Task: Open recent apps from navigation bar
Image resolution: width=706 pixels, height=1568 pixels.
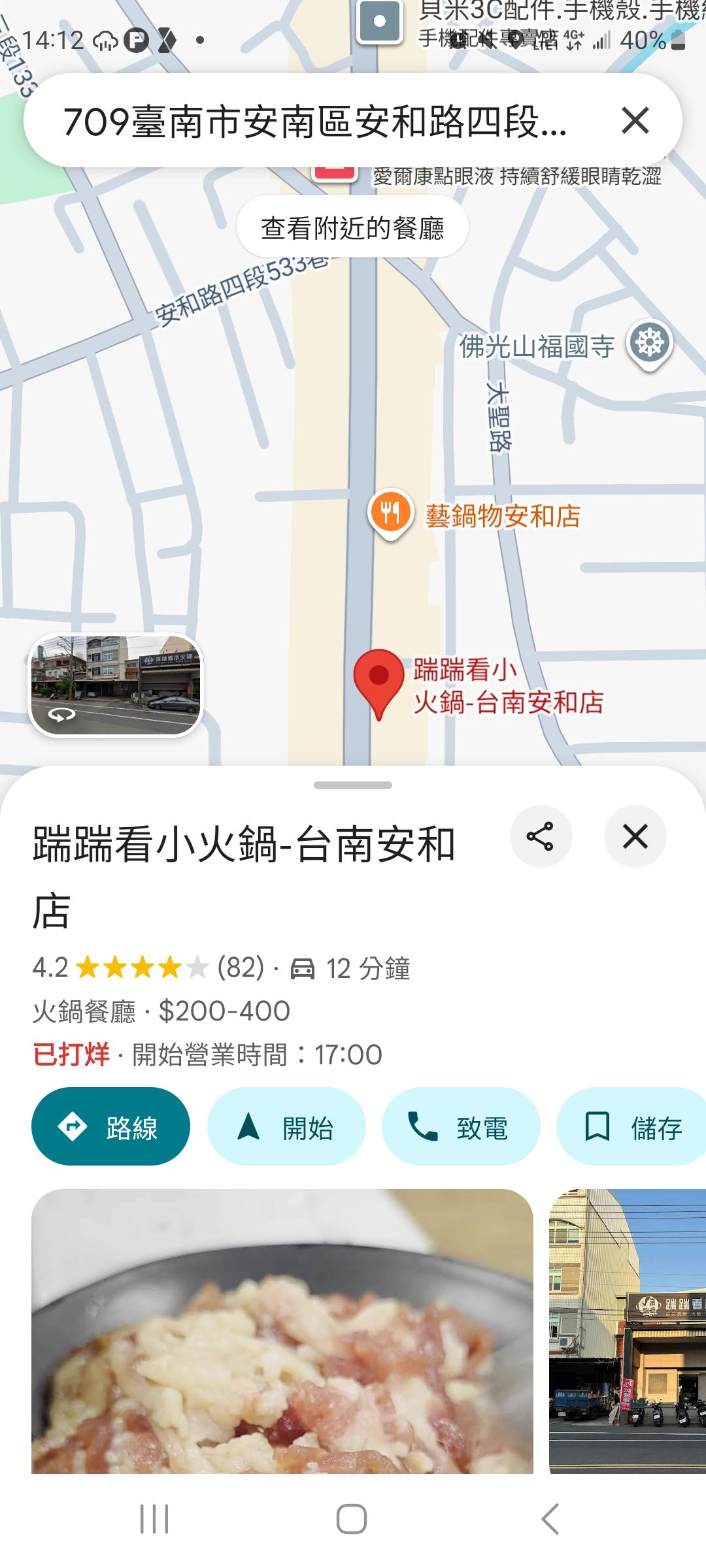Action: pyautogui.click(x=154, y=1518)
